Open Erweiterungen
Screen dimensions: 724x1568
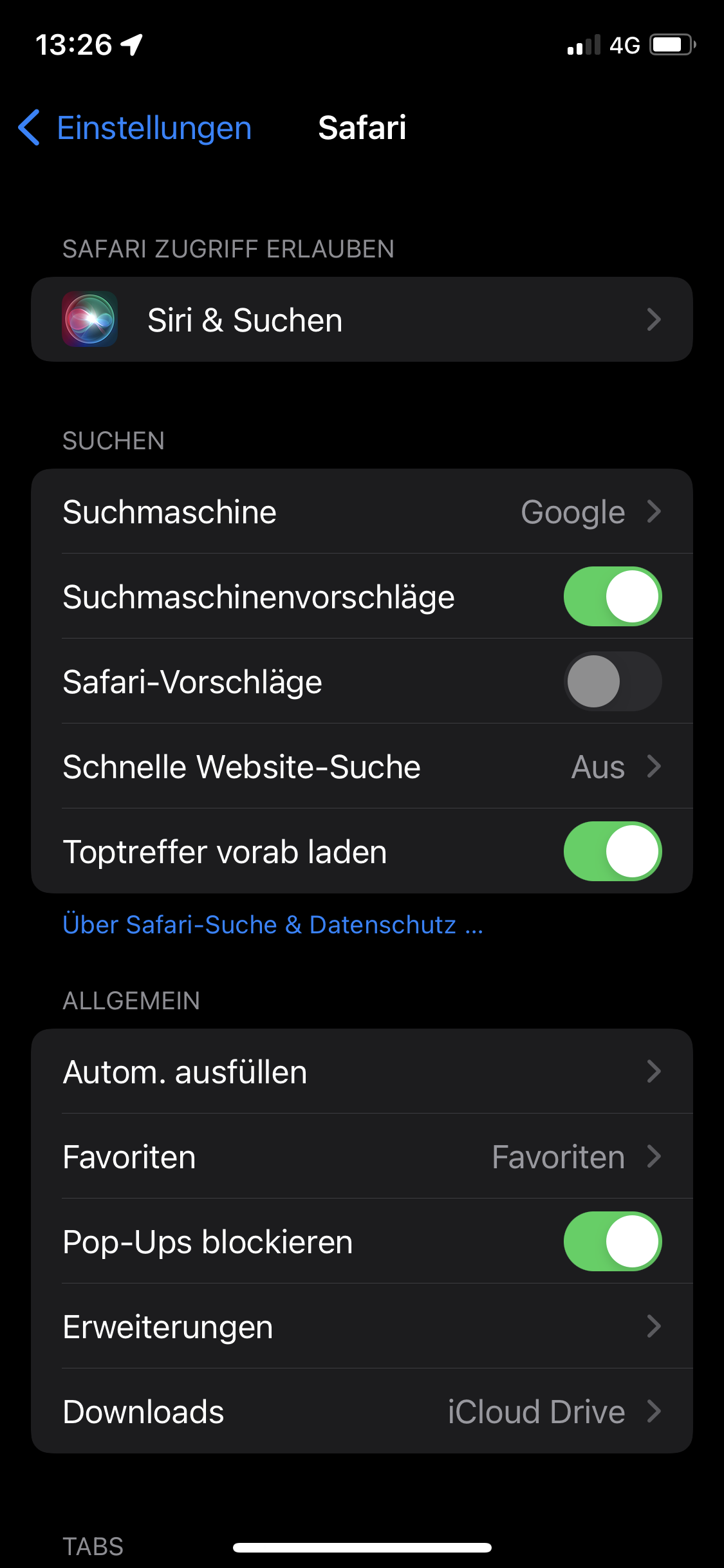point(362,1327)
